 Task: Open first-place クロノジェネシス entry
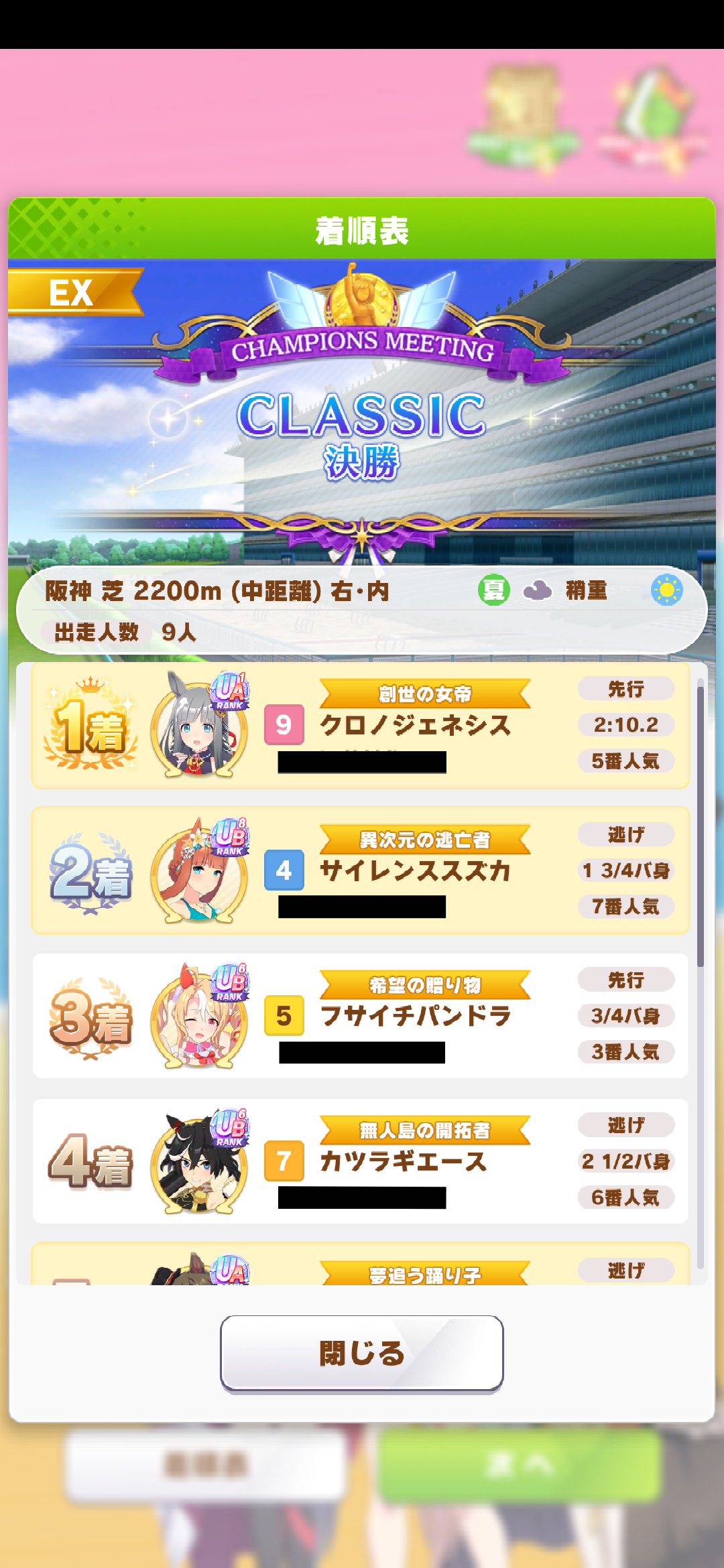click(361, 725)
